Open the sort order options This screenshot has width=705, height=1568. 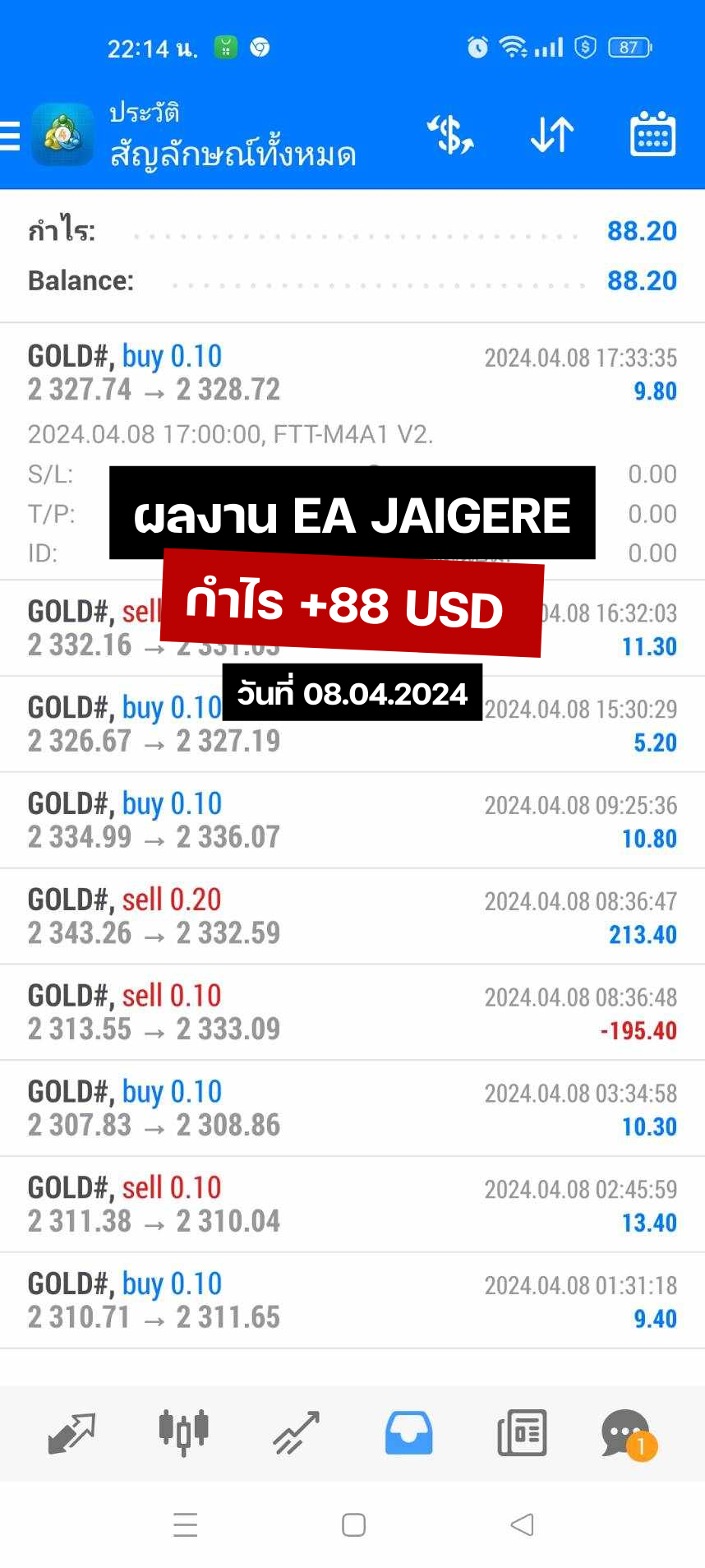pyautogui.click(x=552, y=135)
